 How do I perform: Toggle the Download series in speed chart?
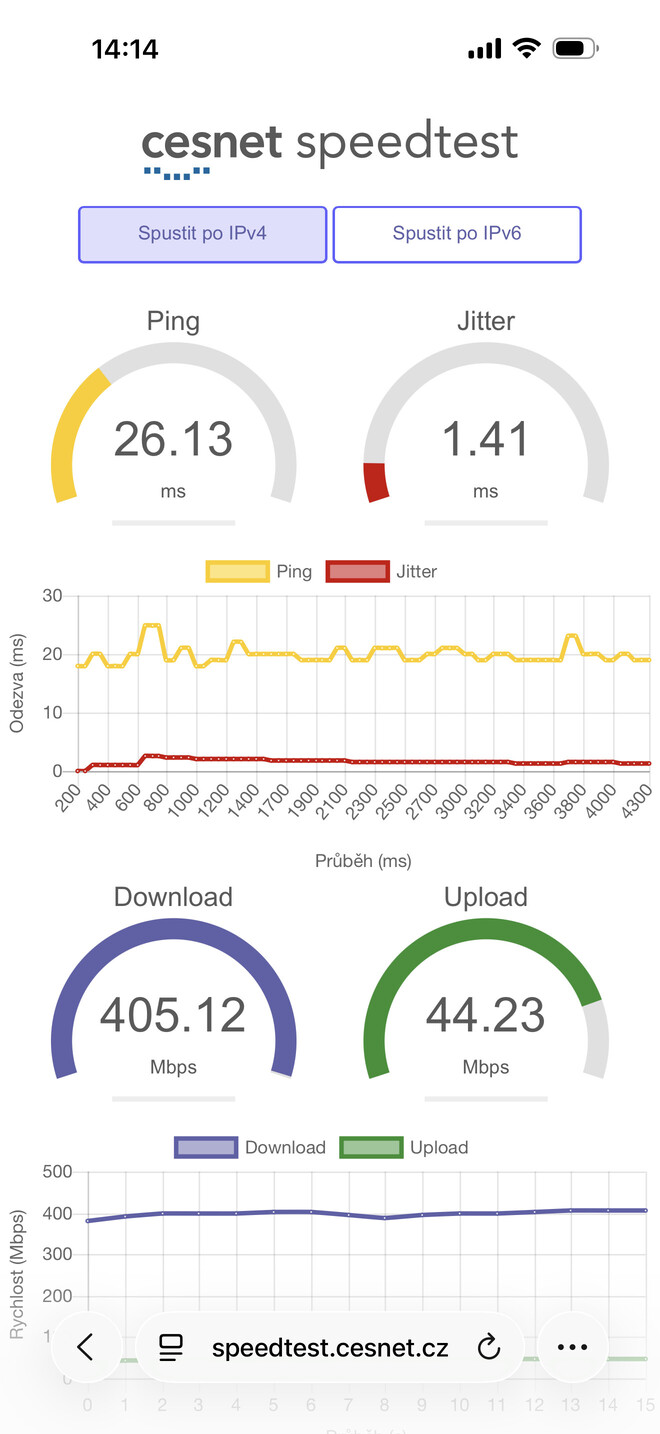click(x=251, y=1147)
